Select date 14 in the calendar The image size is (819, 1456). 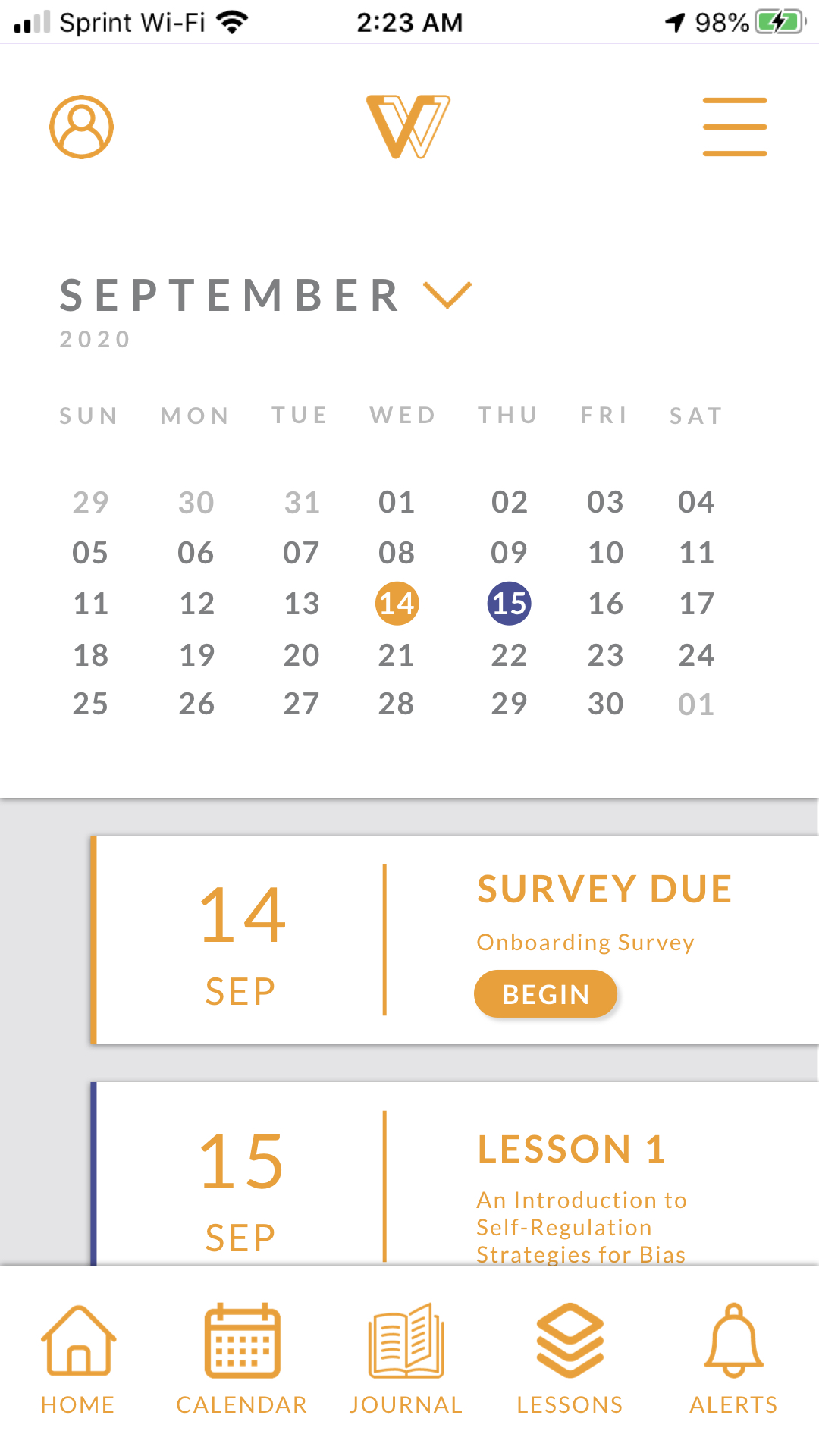pyautogui.click(x=397, y=604)
